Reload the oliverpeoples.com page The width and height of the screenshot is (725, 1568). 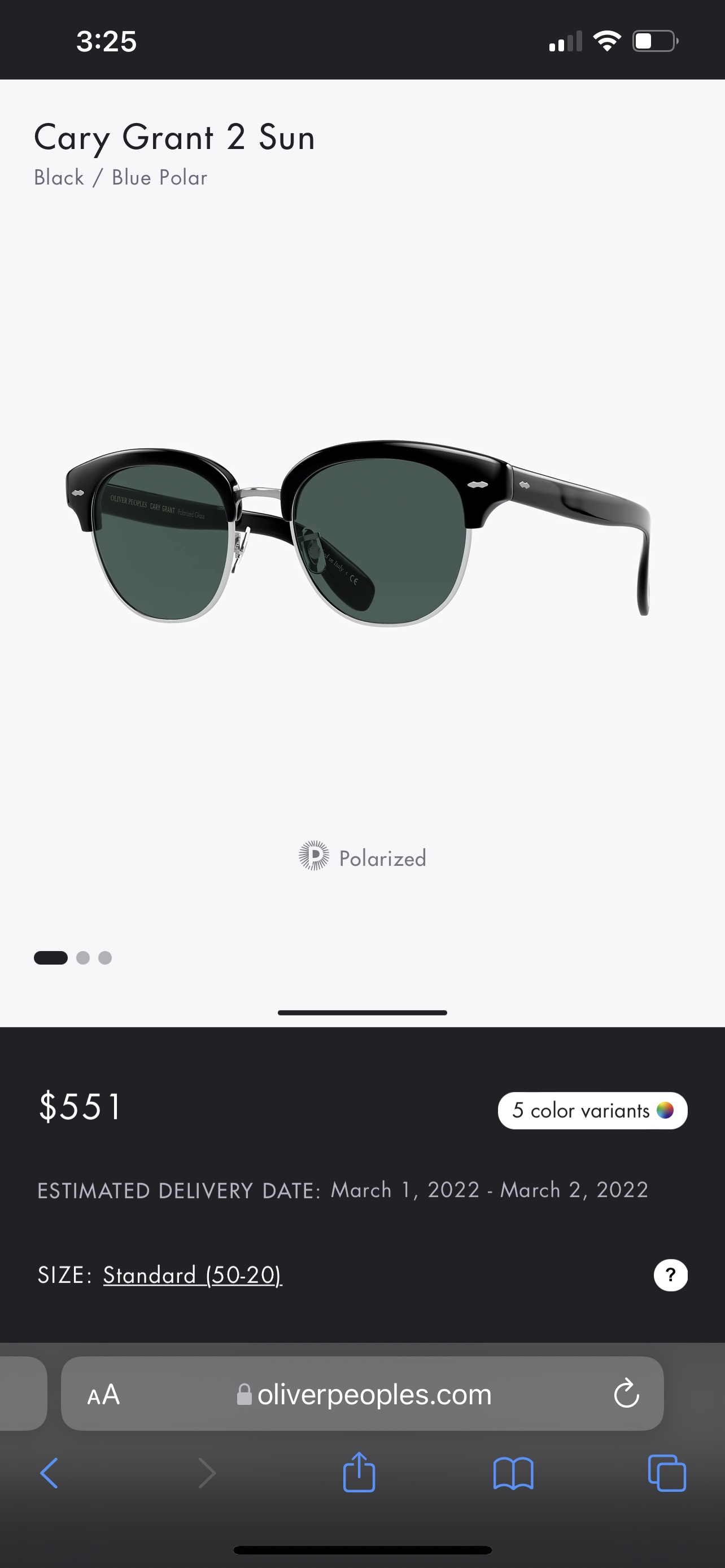(626, 1394)
